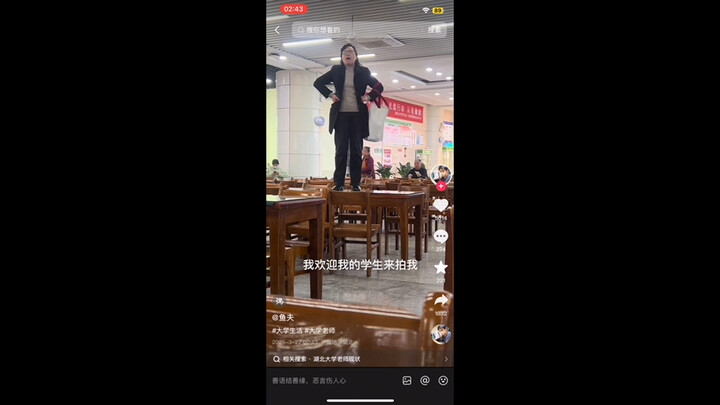720x405 pixels.
Task: Open related search 湖北大学老师喊状
Action: (x=328, y=359)
